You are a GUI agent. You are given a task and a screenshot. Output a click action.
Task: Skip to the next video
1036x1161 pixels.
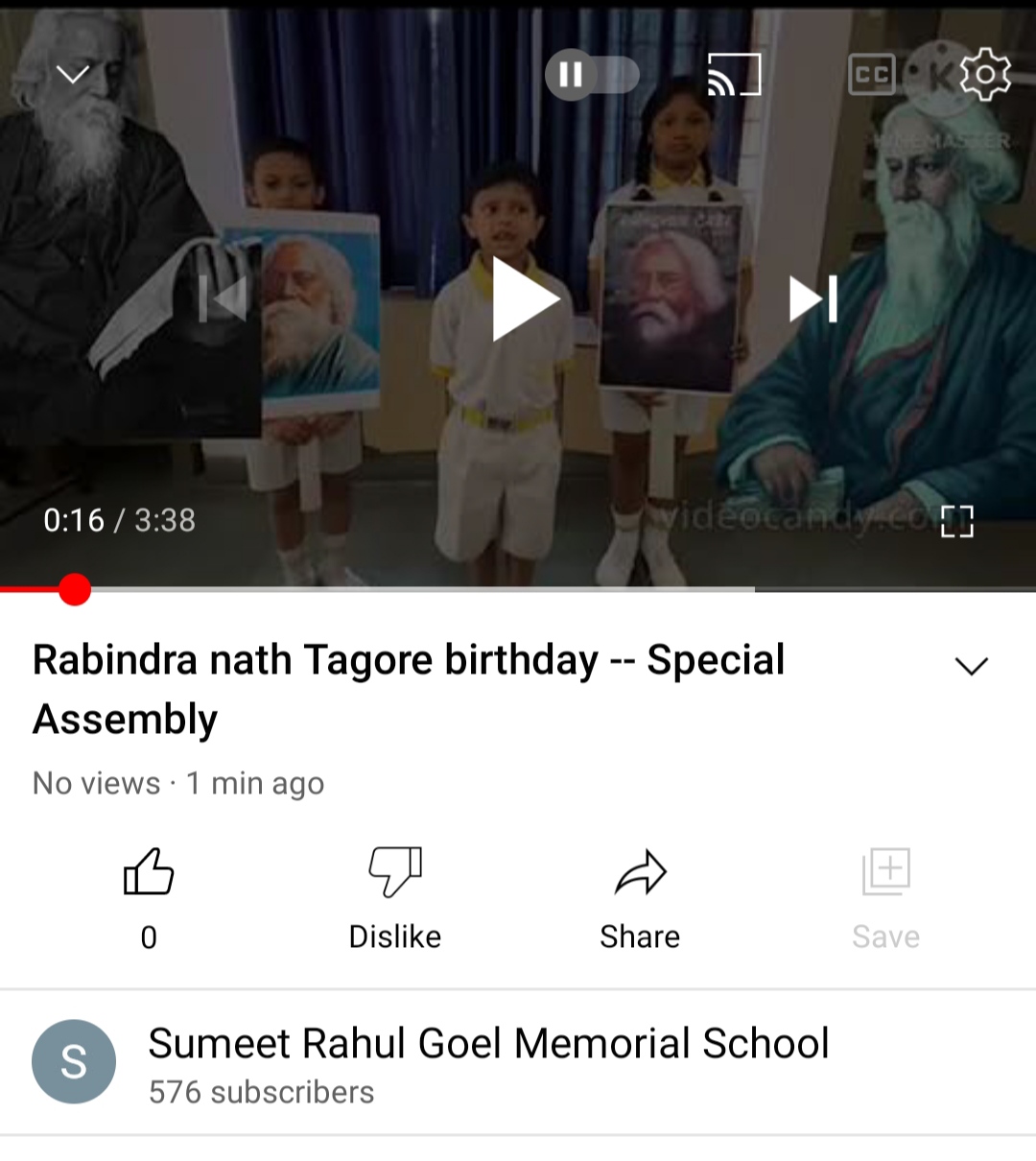812,298
